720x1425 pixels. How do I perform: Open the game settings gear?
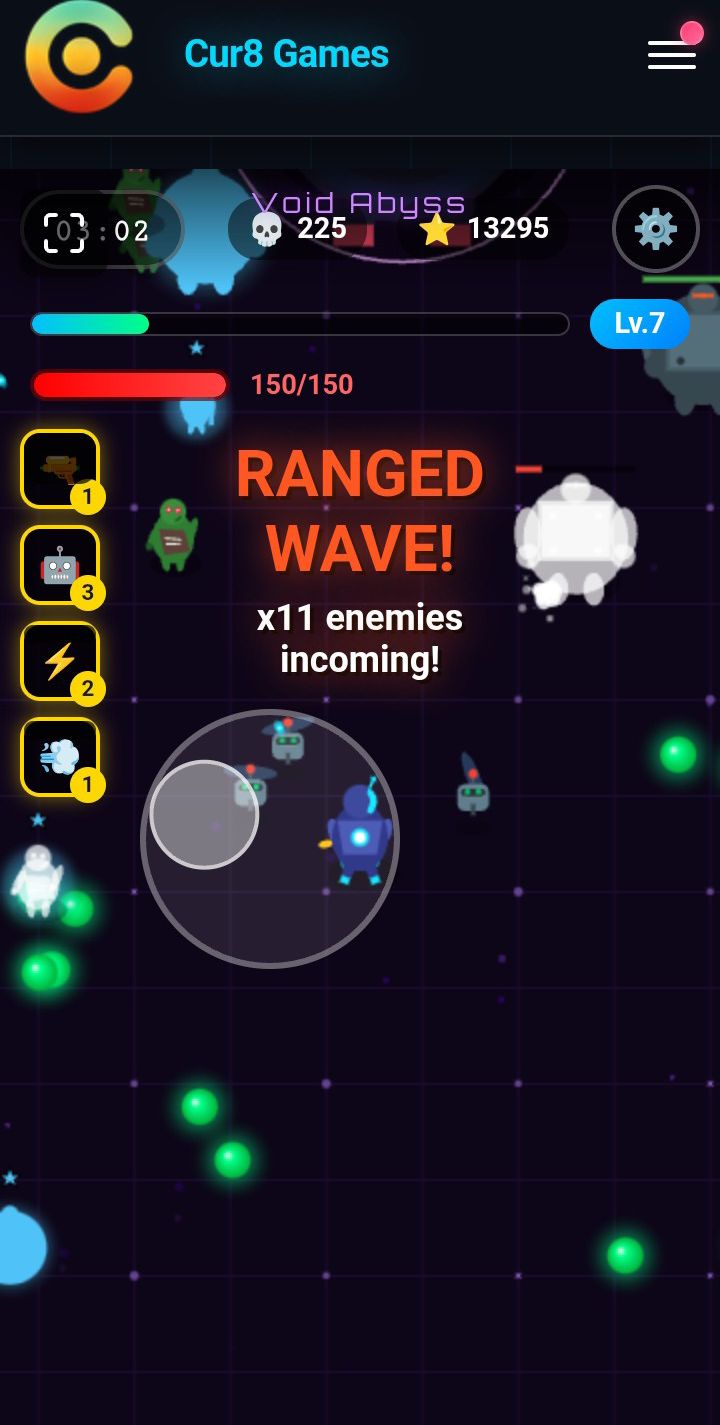coord(656,229)
